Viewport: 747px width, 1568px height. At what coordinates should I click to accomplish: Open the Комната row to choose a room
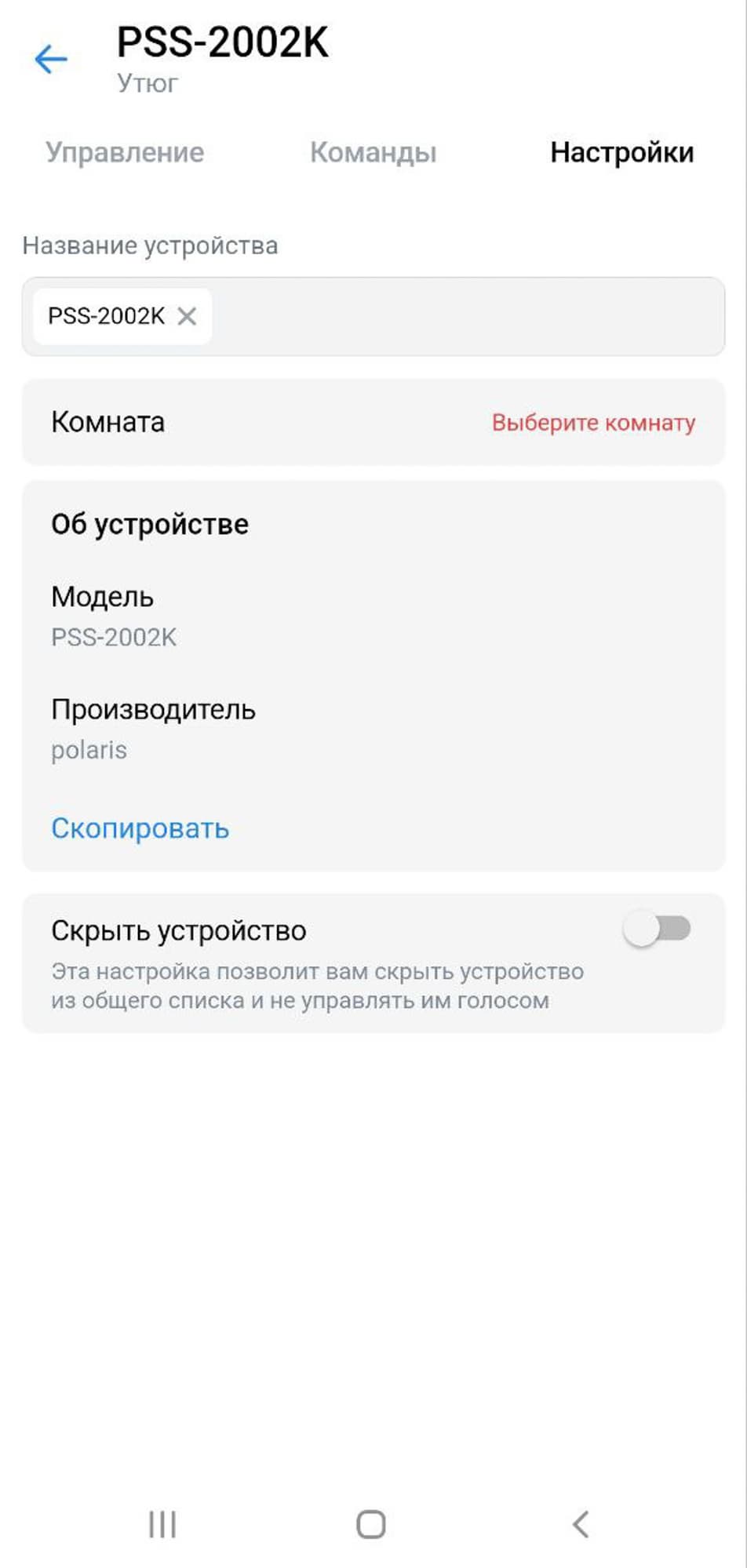(x=373, y=422)
